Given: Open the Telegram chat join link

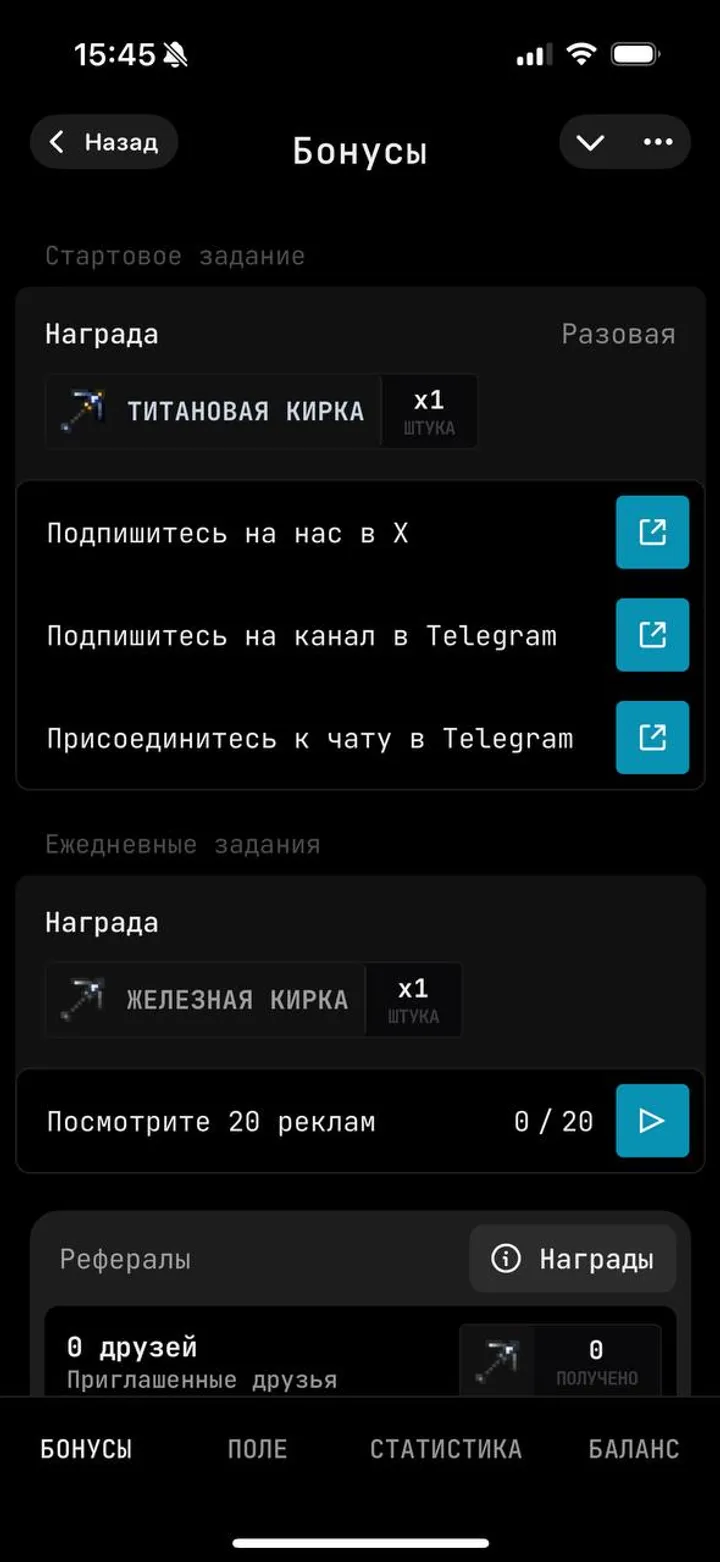Looking at the screenshot, I should 652,737.
